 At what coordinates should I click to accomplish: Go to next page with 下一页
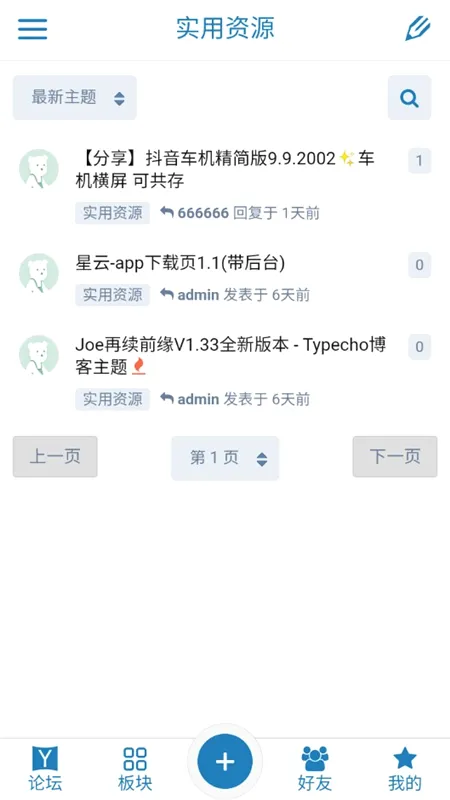pos(395,457)
